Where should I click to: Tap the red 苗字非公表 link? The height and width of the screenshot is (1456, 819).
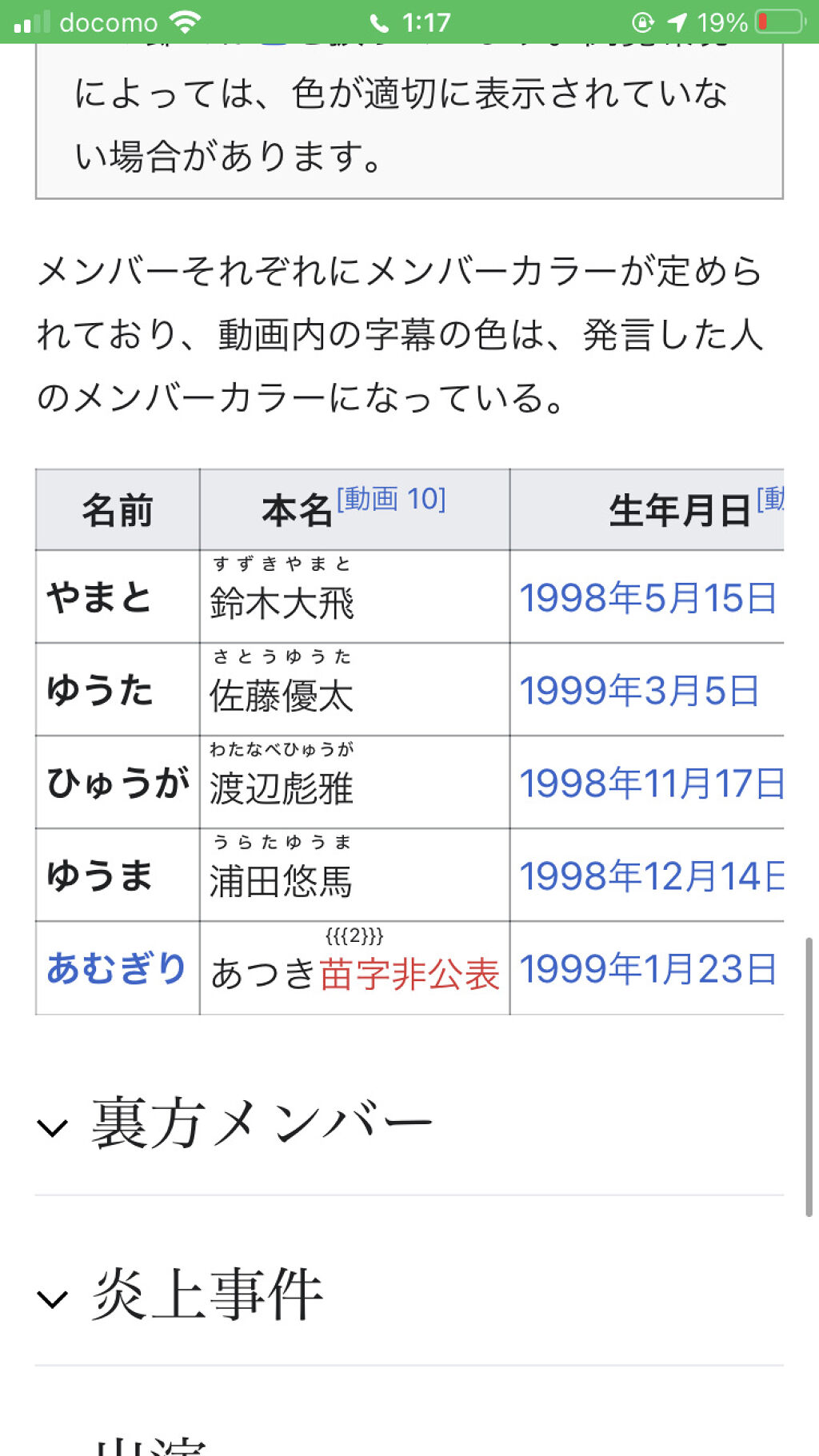pyautogui.click(x=409, y=974)
